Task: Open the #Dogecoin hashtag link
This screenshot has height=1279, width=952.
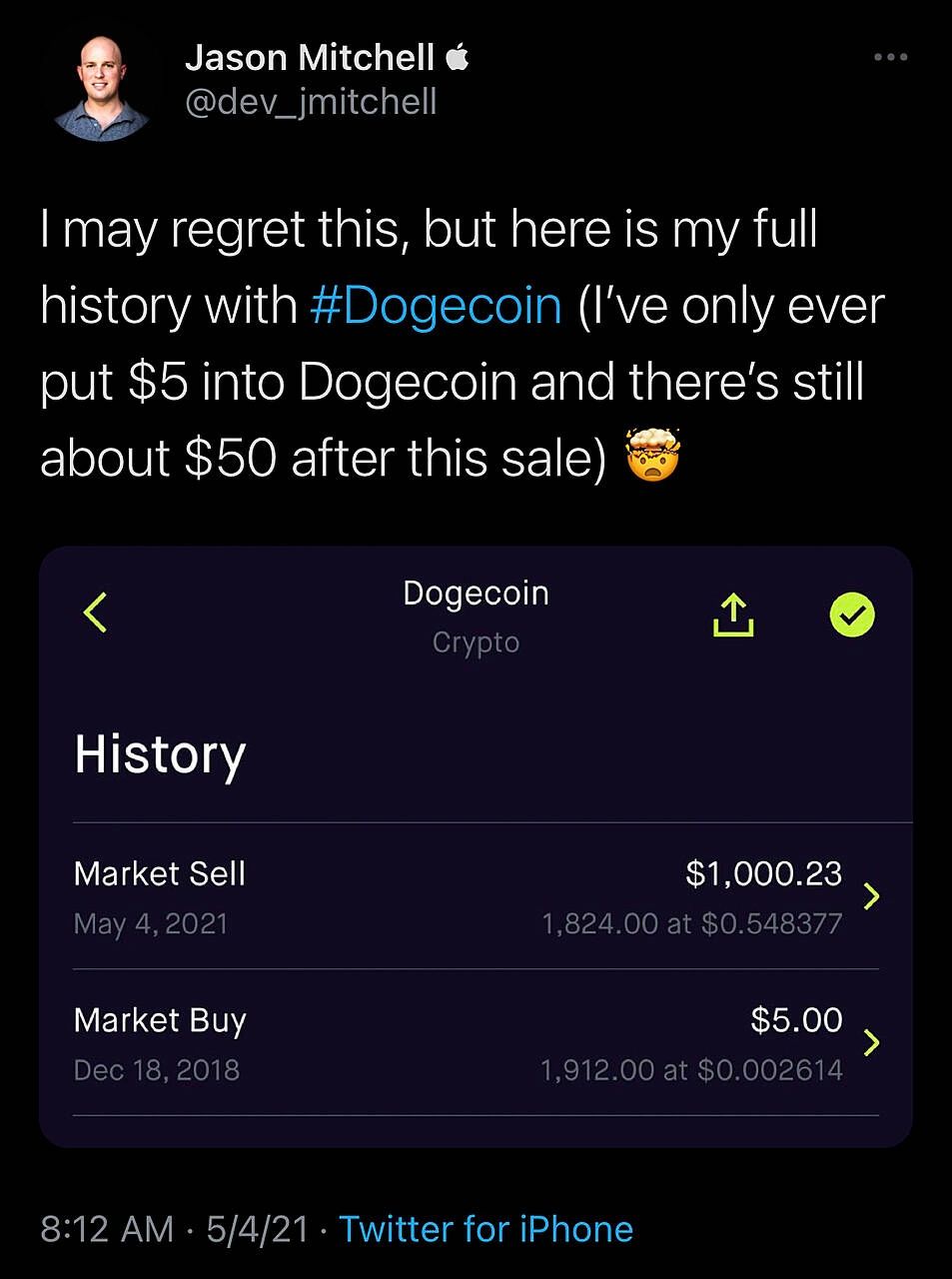Action: point(436,306)
